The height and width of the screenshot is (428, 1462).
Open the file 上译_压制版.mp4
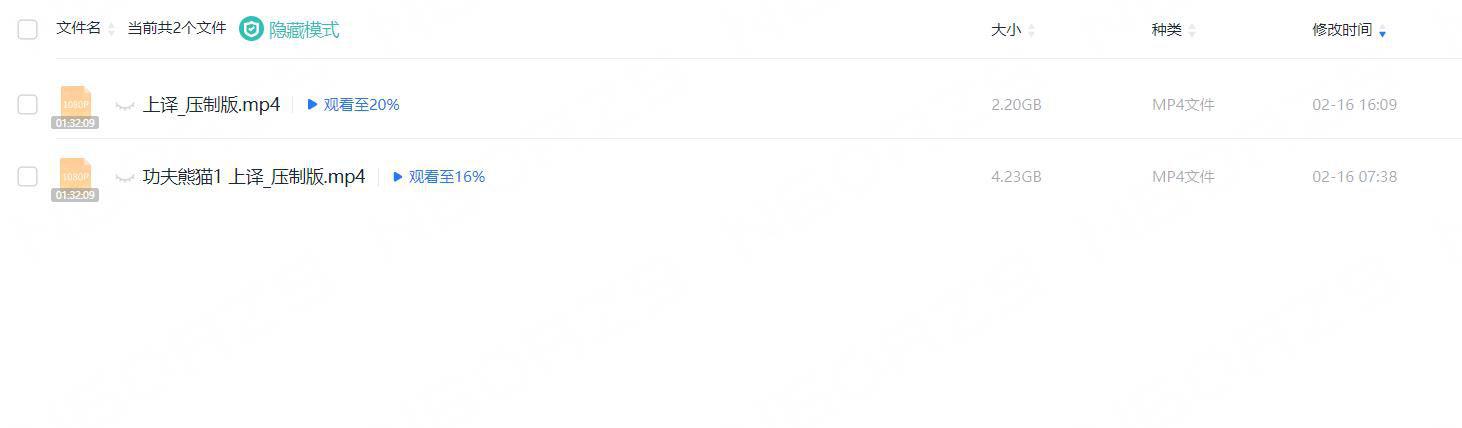tap(211, 104)
